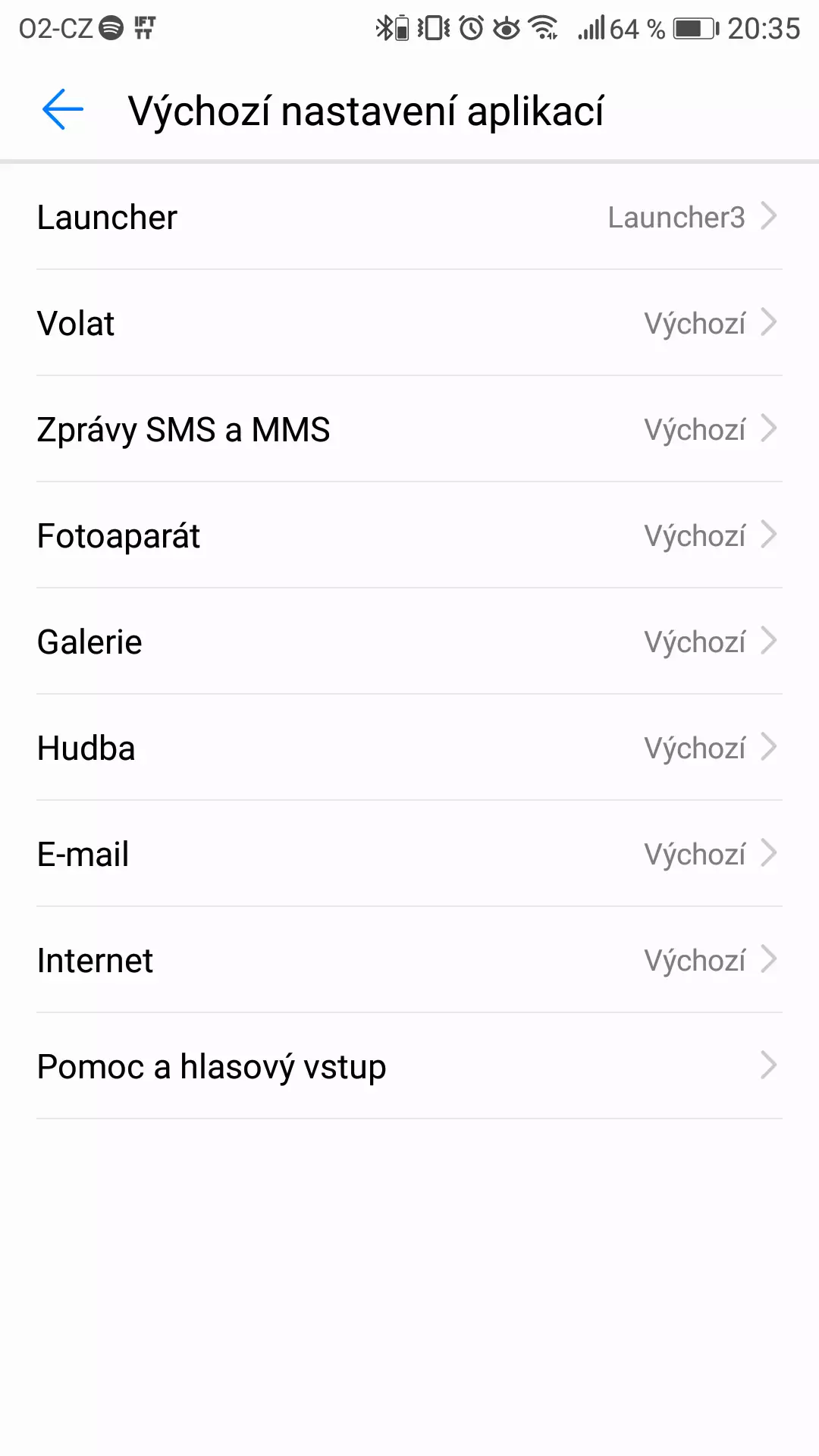Select the Fotoaparát default setting

point(409,535)
